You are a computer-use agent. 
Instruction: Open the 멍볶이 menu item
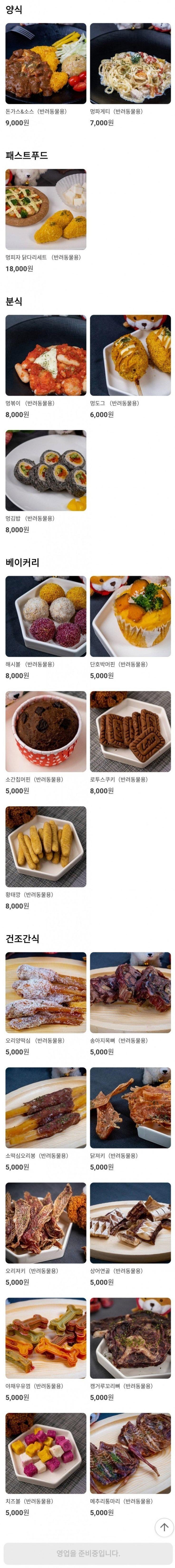click(46, 356)
